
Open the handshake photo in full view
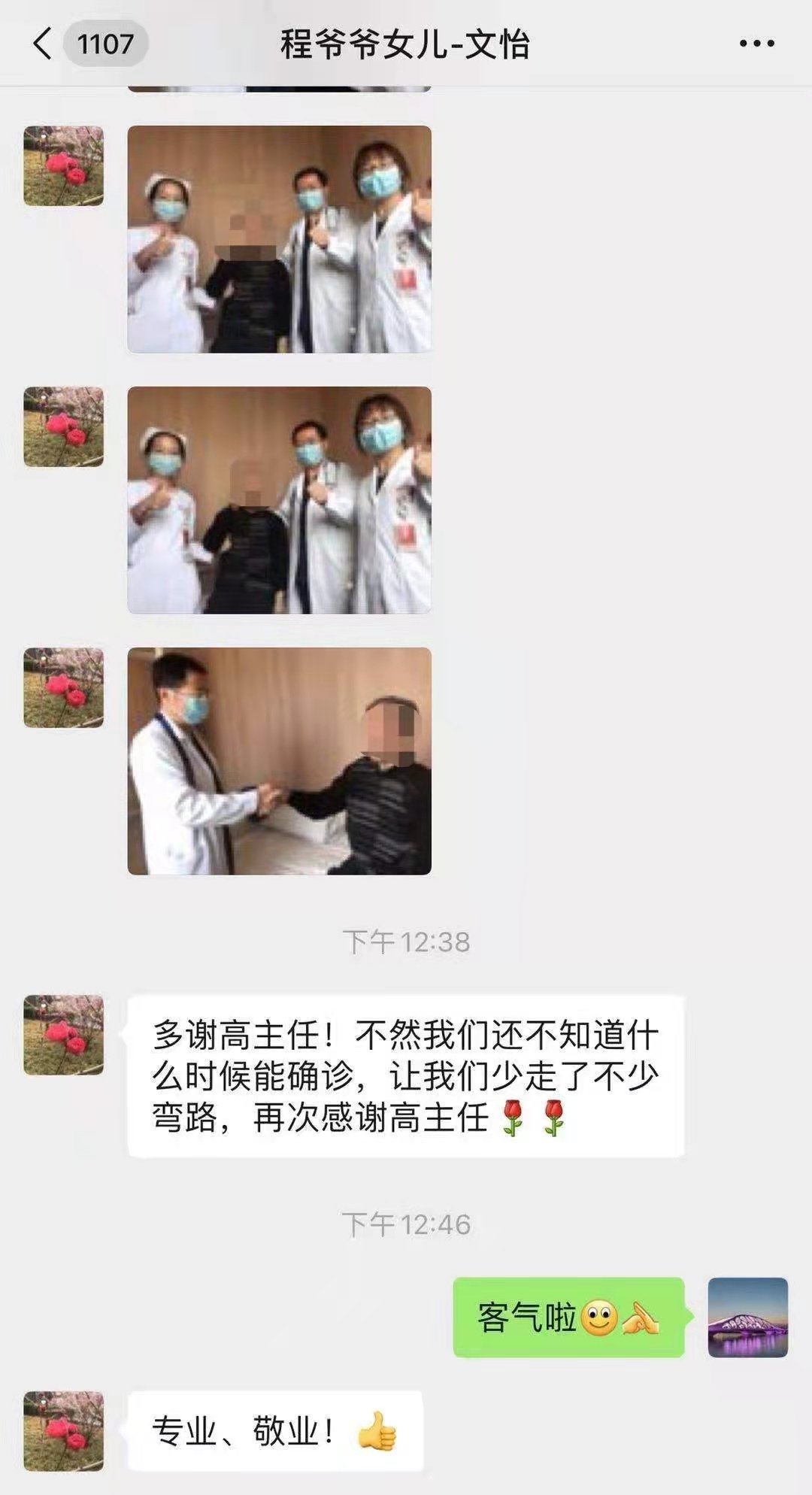280,761
